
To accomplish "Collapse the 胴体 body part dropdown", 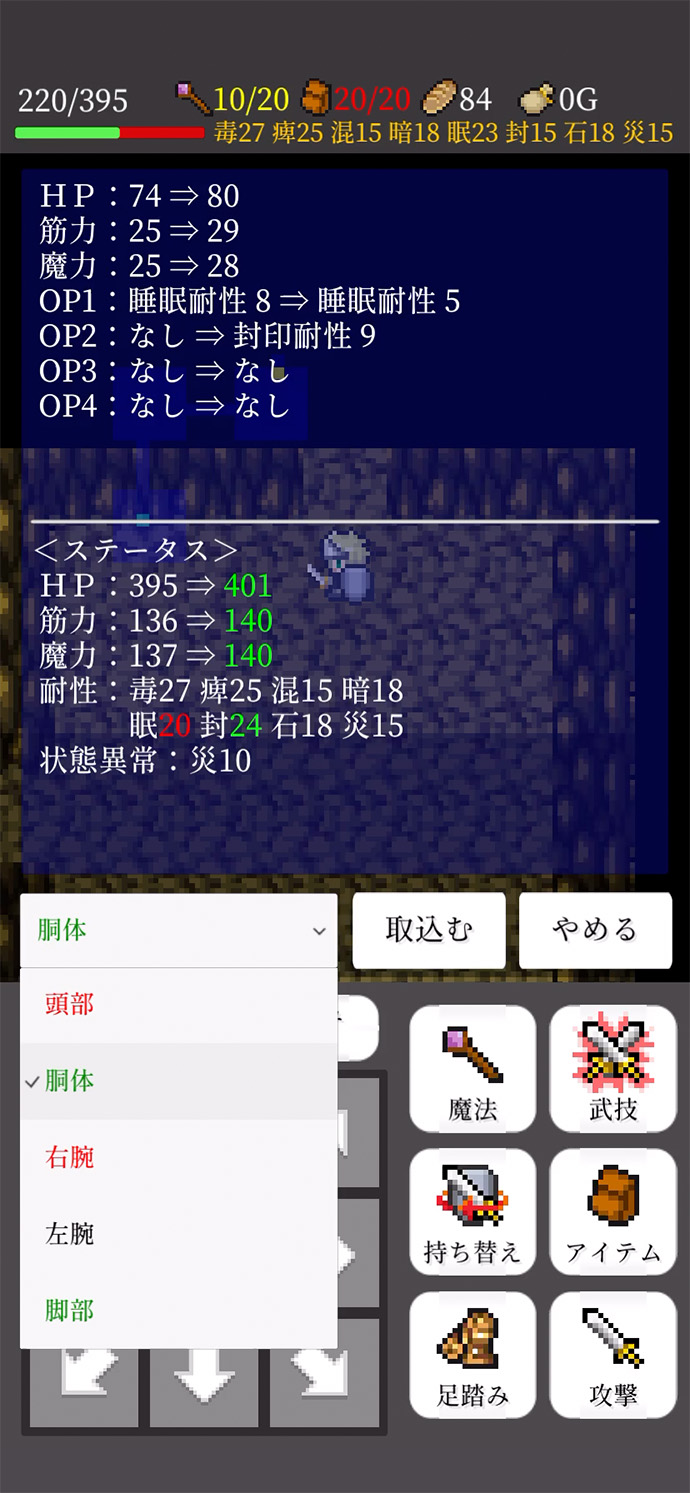I will coord(178,930).
